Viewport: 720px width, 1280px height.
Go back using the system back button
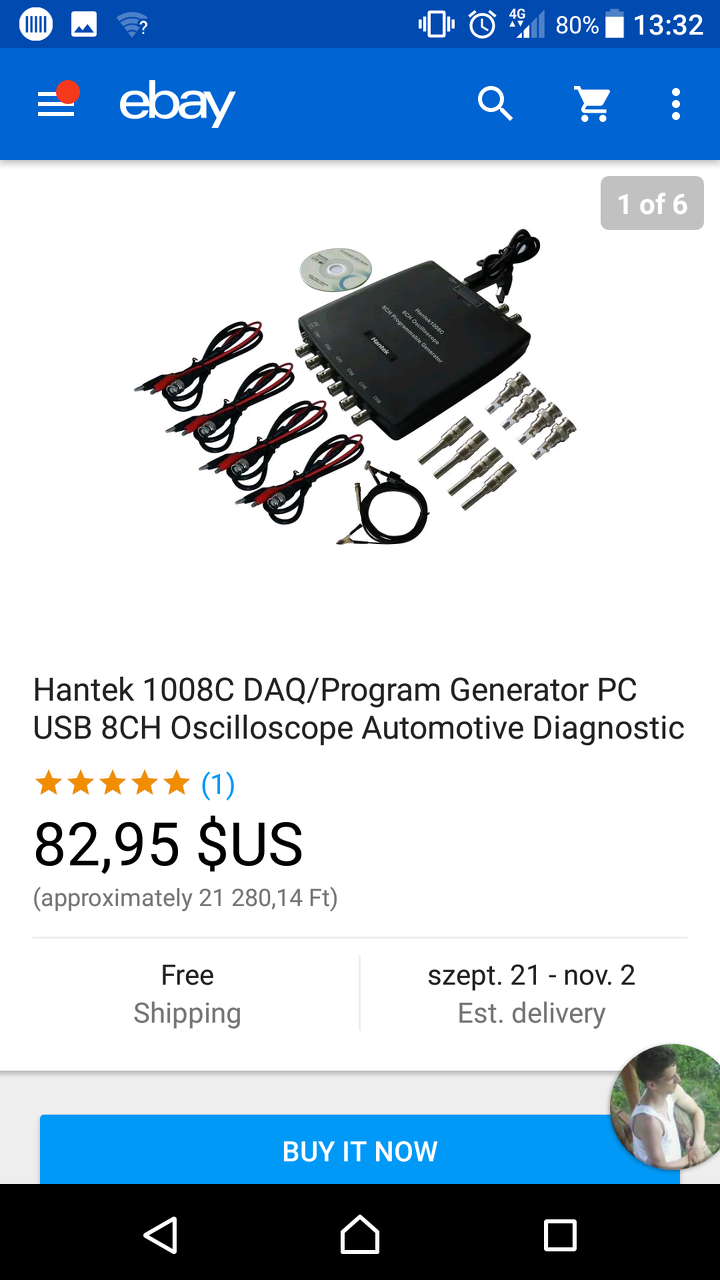(x=160, y=1235)
